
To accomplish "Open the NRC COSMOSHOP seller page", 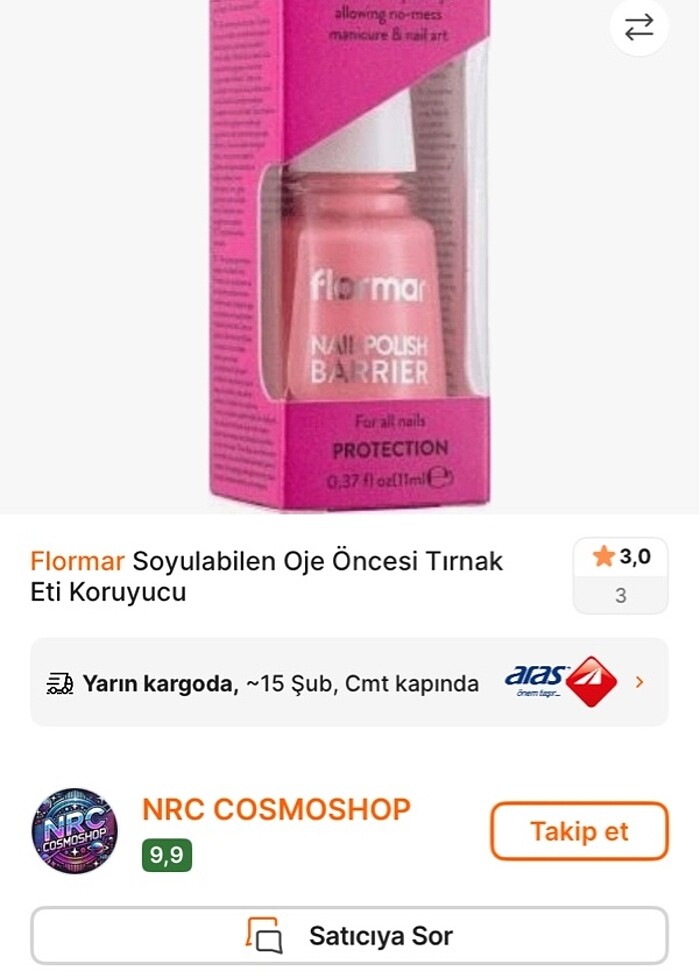I will [x=276, y=809].
